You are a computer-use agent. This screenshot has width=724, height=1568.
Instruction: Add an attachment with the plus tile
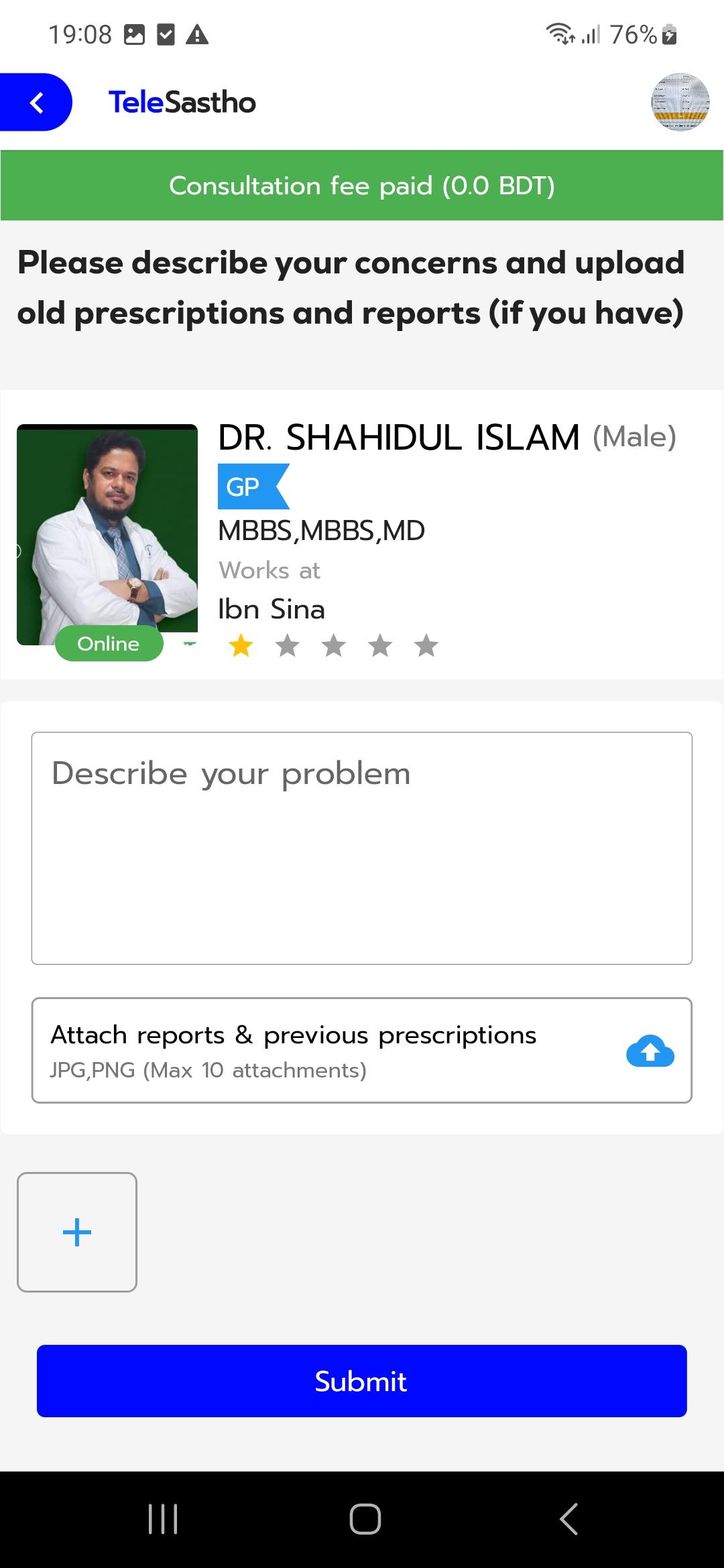pos(77,1232)
